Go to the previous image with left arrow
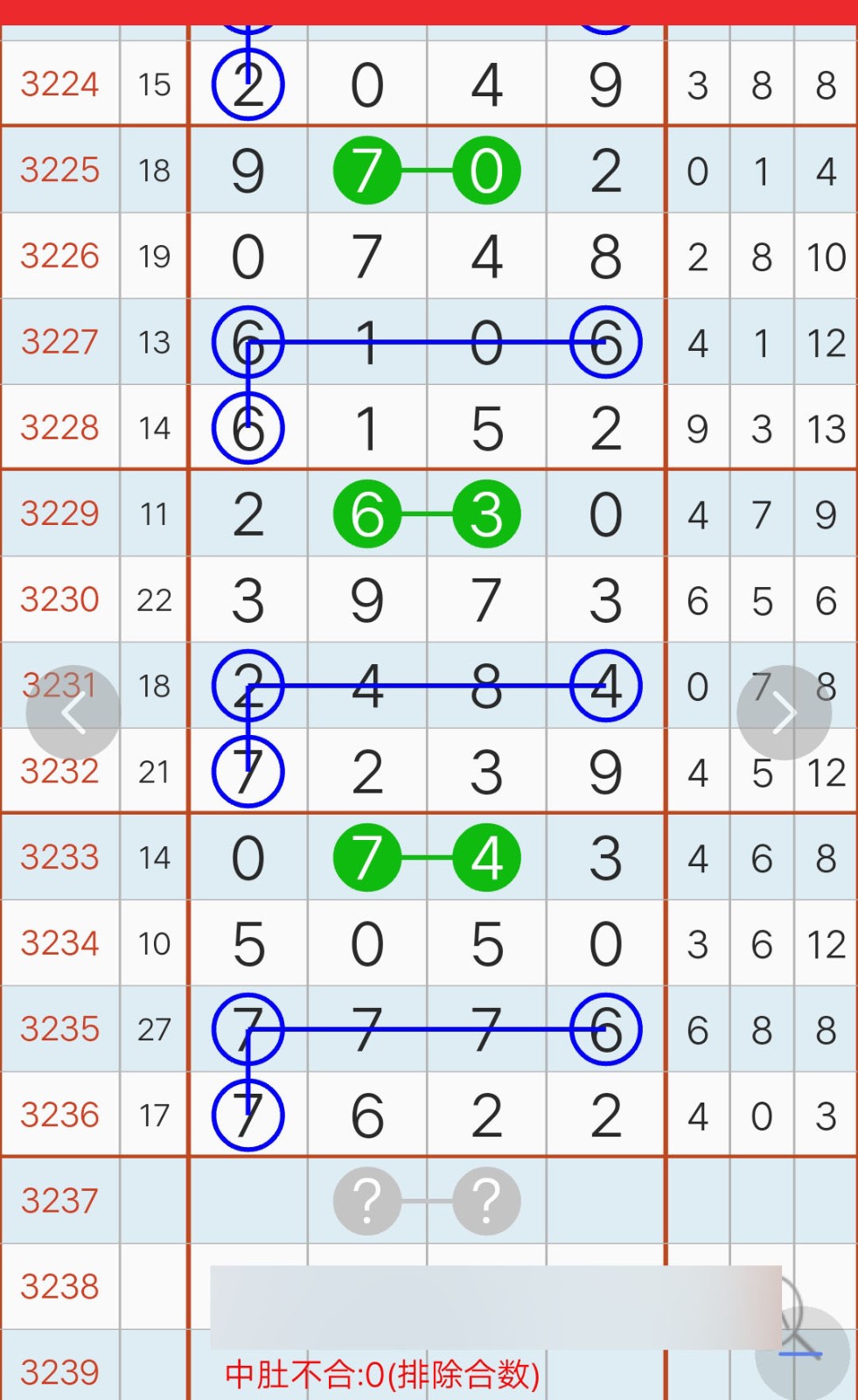The height and width of the screenshot is (1400, 858). 73,713
